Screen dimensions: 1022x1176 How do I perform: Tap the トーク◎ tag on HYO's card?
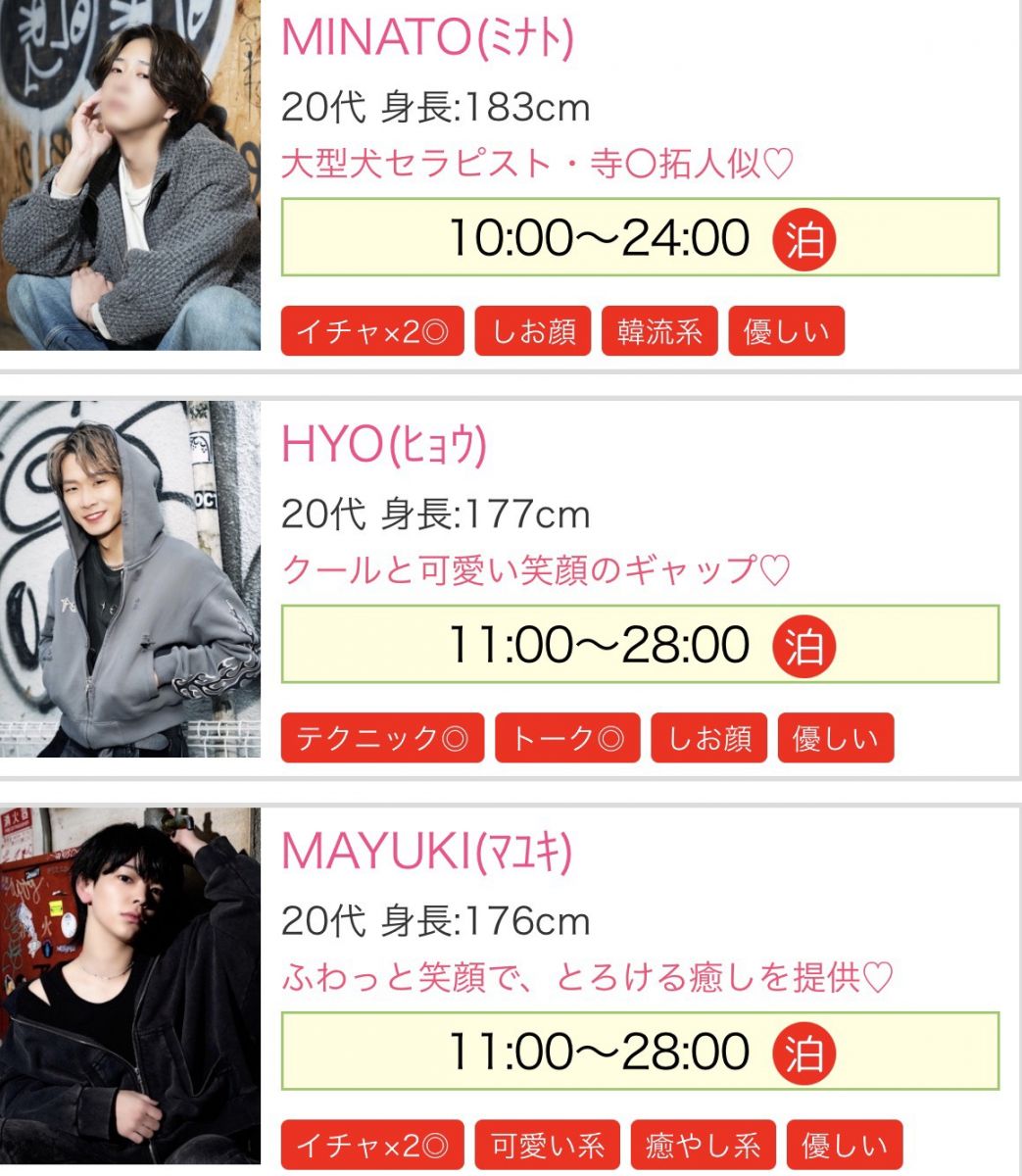[567, 738]
